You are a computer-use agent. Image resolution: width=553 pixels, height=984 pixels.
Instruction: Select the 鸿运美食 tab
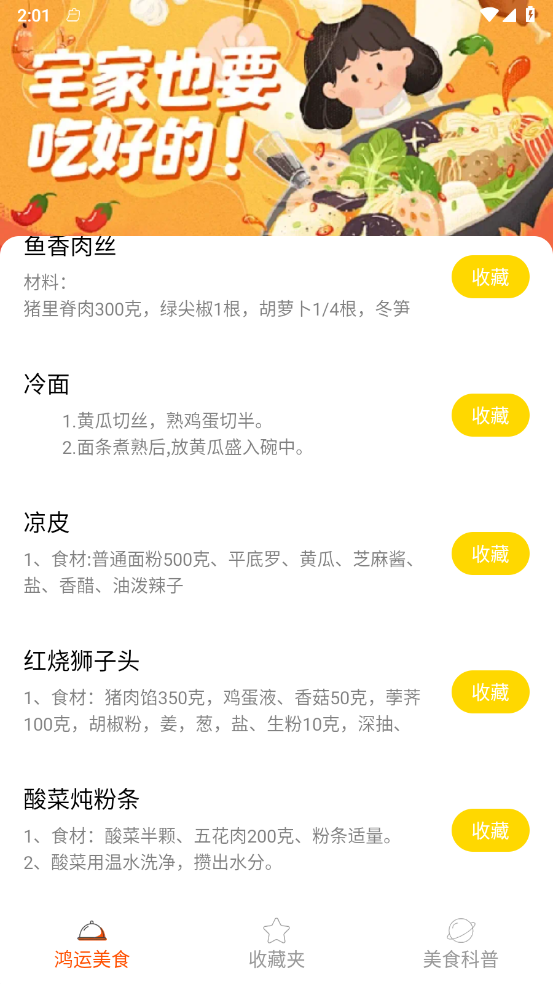pos(92,944)
